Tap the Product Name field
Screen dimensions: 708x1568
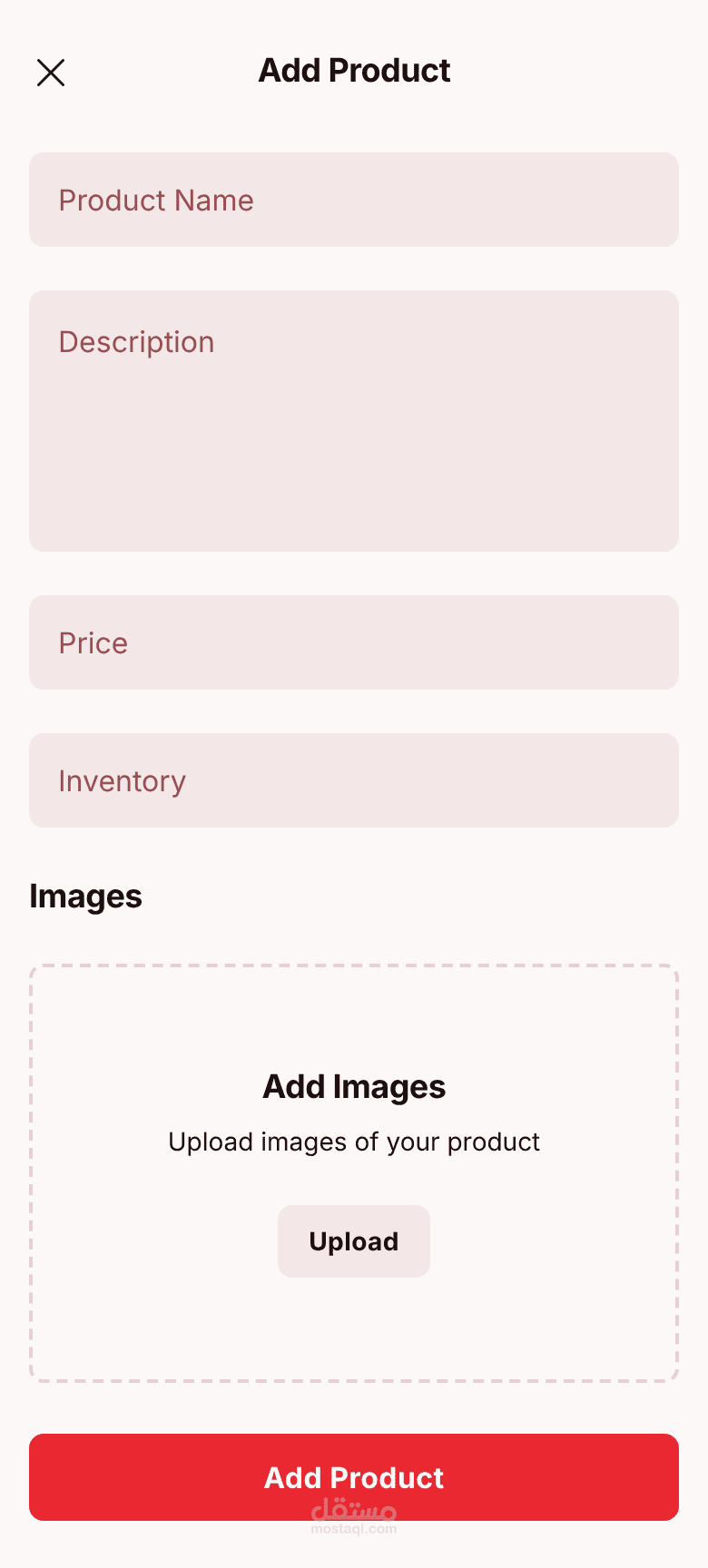coord(354,200)
